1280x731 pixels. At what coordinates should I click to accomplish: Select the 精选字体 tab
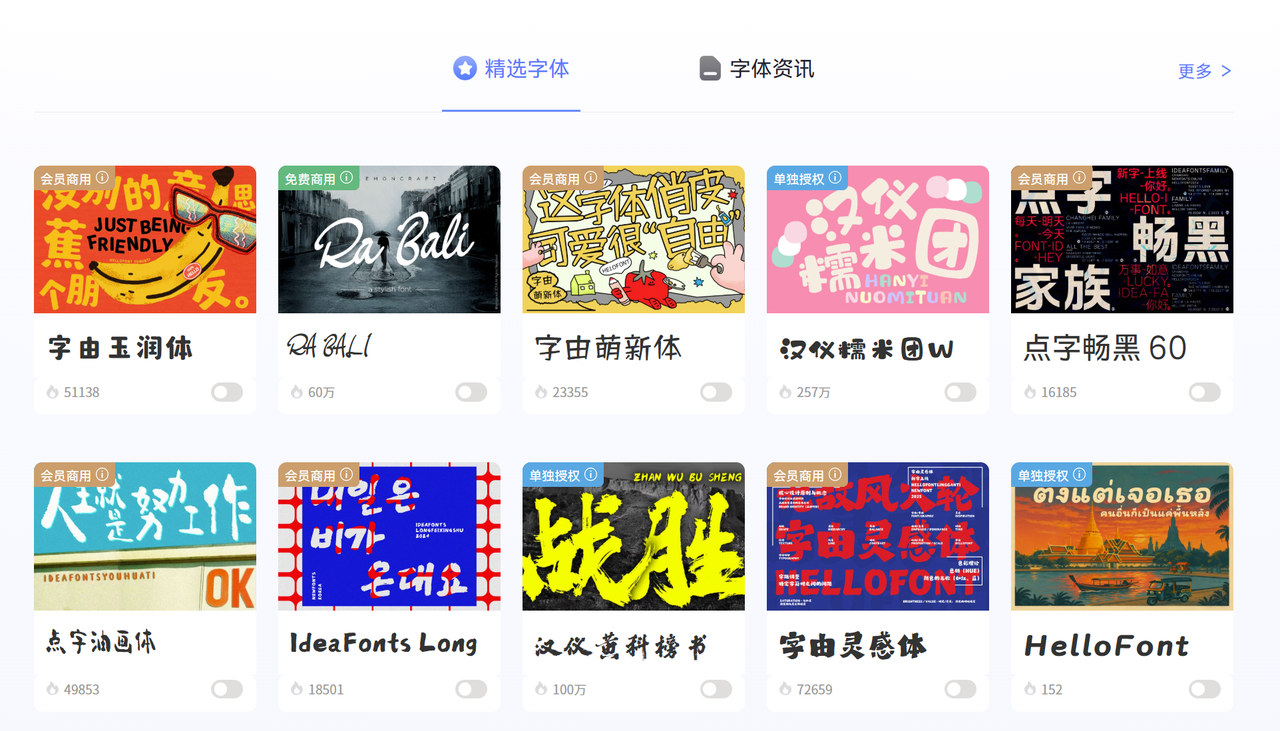[512, 69]
